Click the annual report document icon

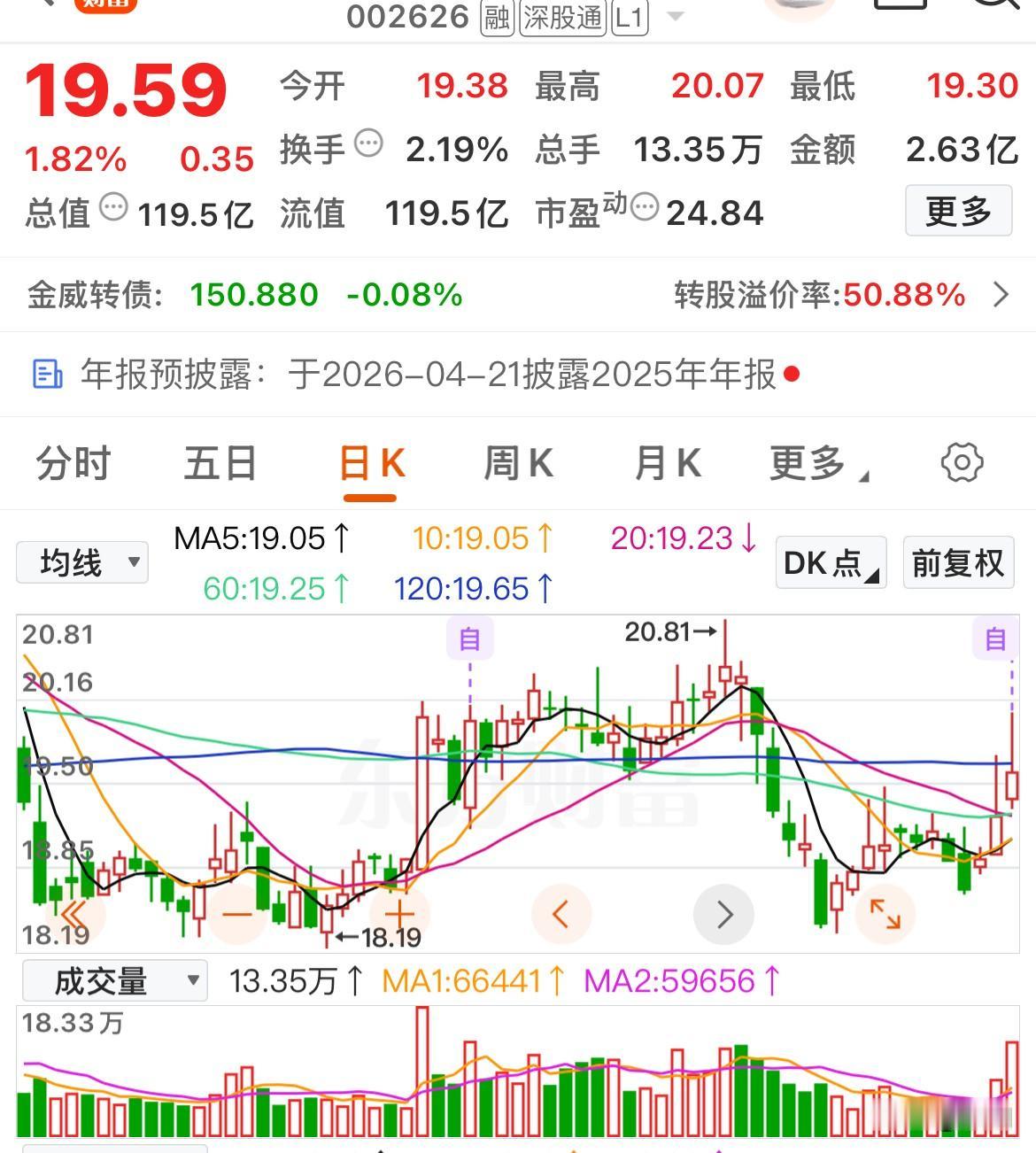point(49,374)
